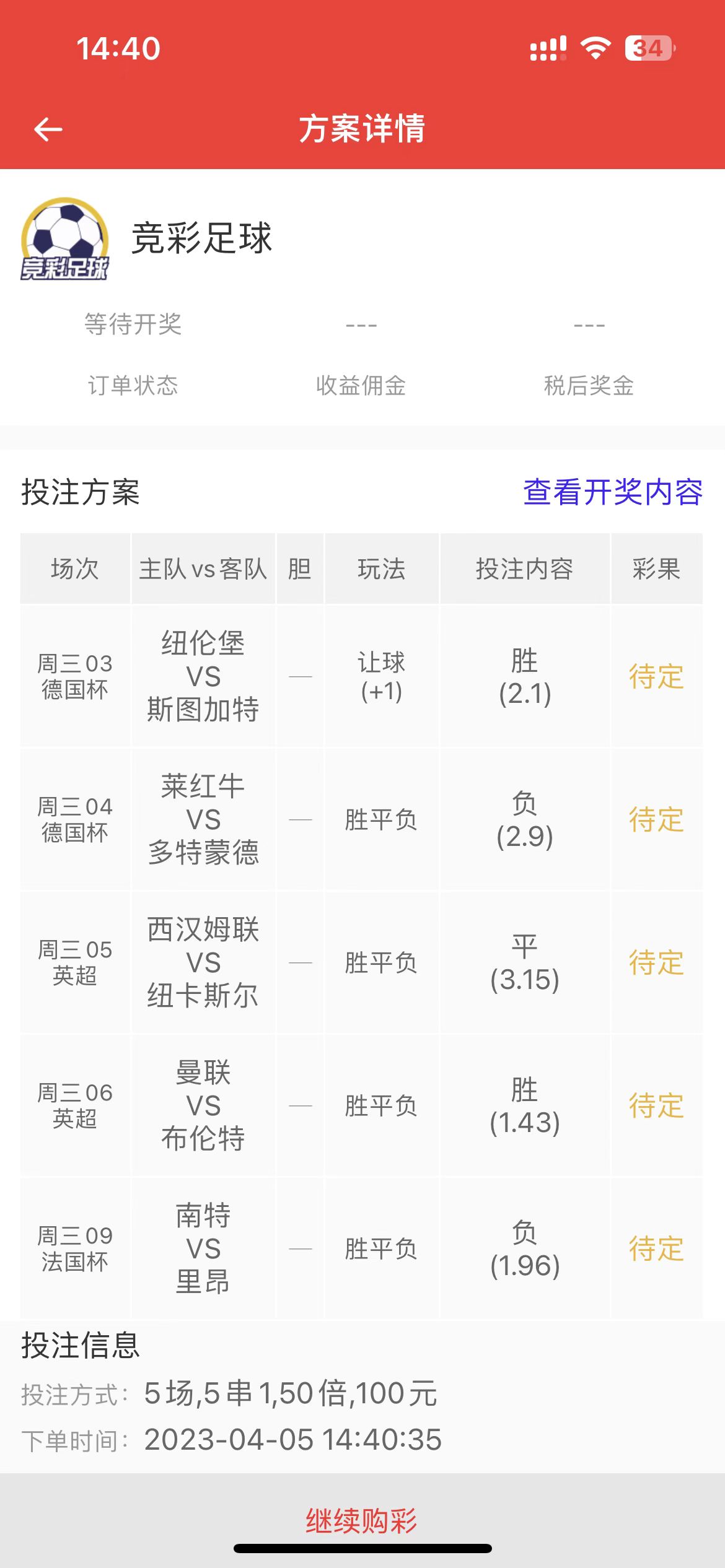
Task: Expand the 周三05 英超 match row
Action: coord(75,962)
